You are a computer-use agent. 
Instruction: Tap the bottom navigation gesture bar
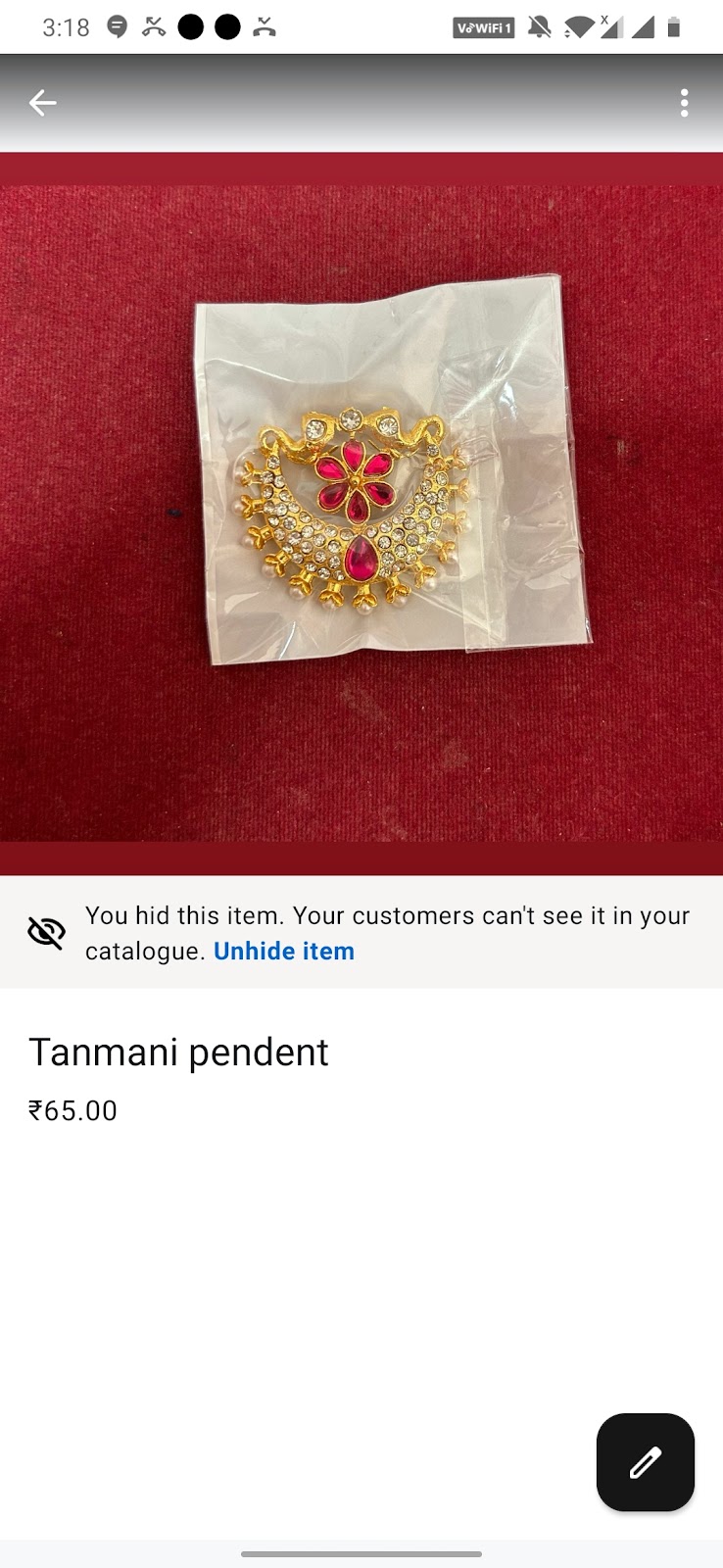(x=361, y=1554)
